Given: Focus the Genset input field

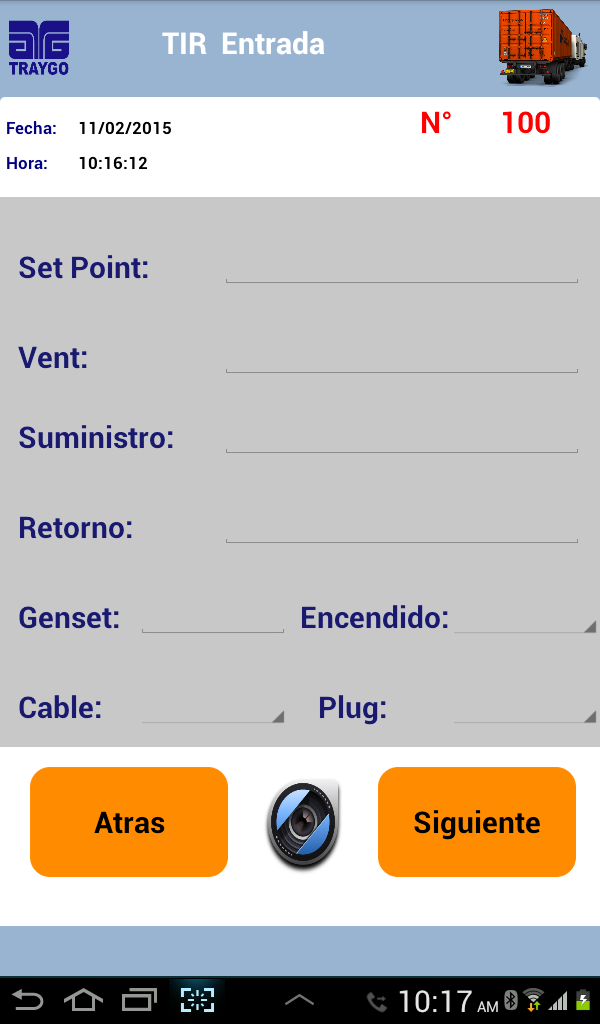Looking at the screenshot, I should click(x=212, y=617).
